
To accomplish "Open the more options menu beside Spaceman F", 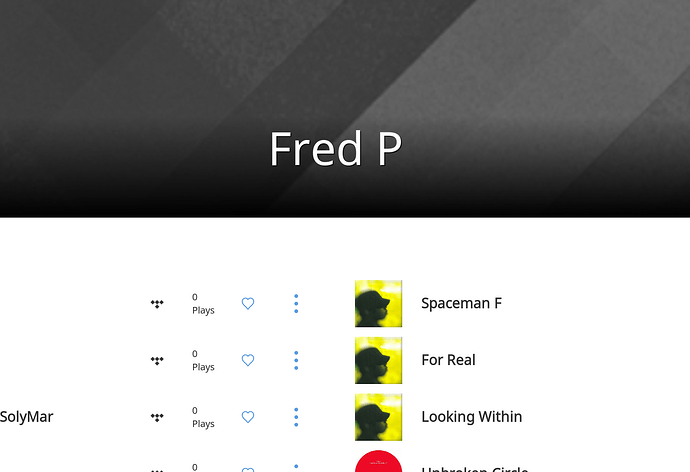I will 296,303.
